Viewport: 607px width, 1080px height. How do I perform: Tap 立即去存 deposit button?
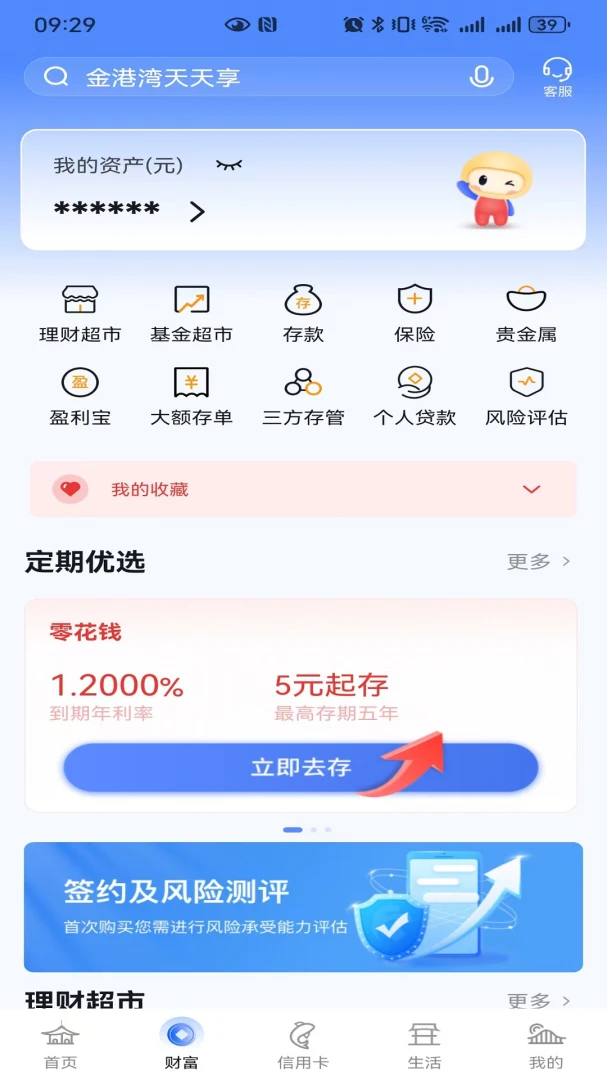click(x=300, y=768)
